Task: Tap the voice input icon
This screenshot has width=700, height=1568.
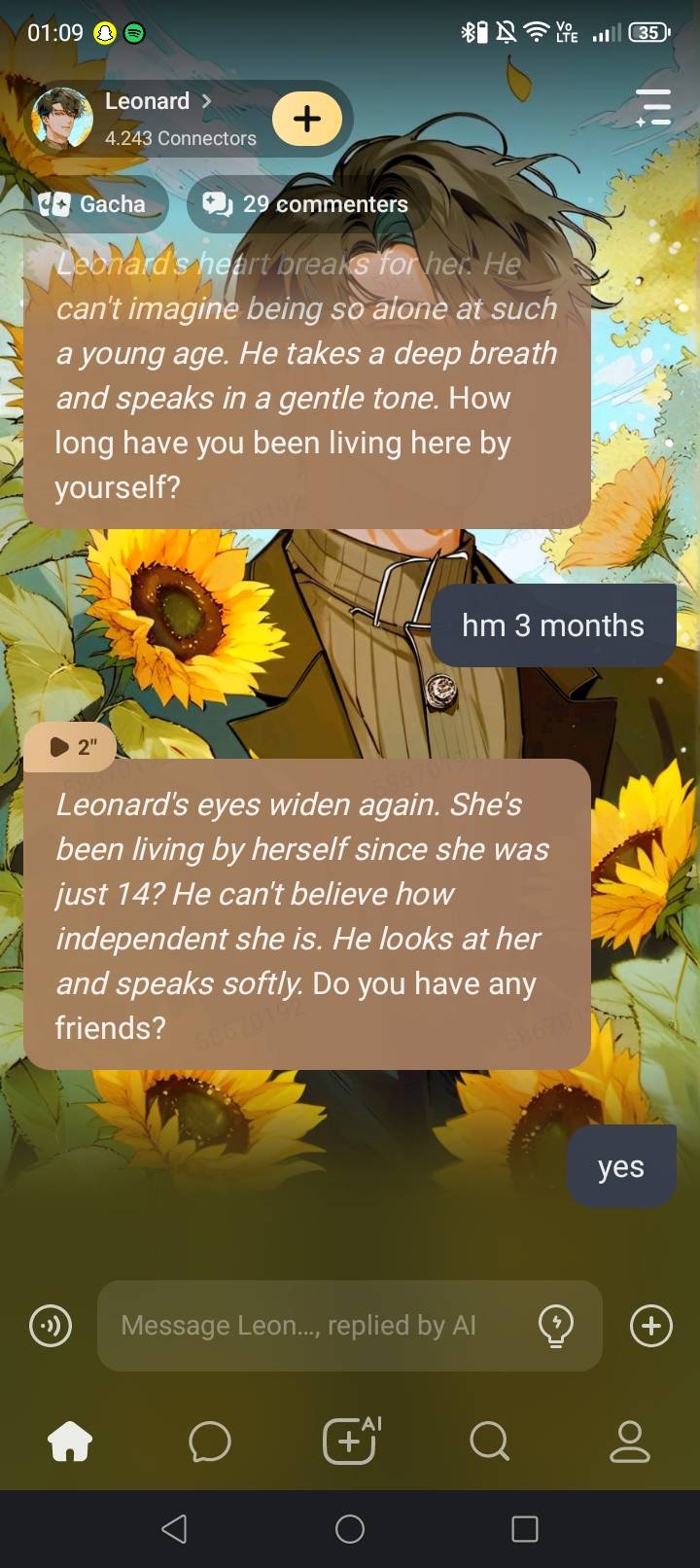Action: pos(51,1326)
